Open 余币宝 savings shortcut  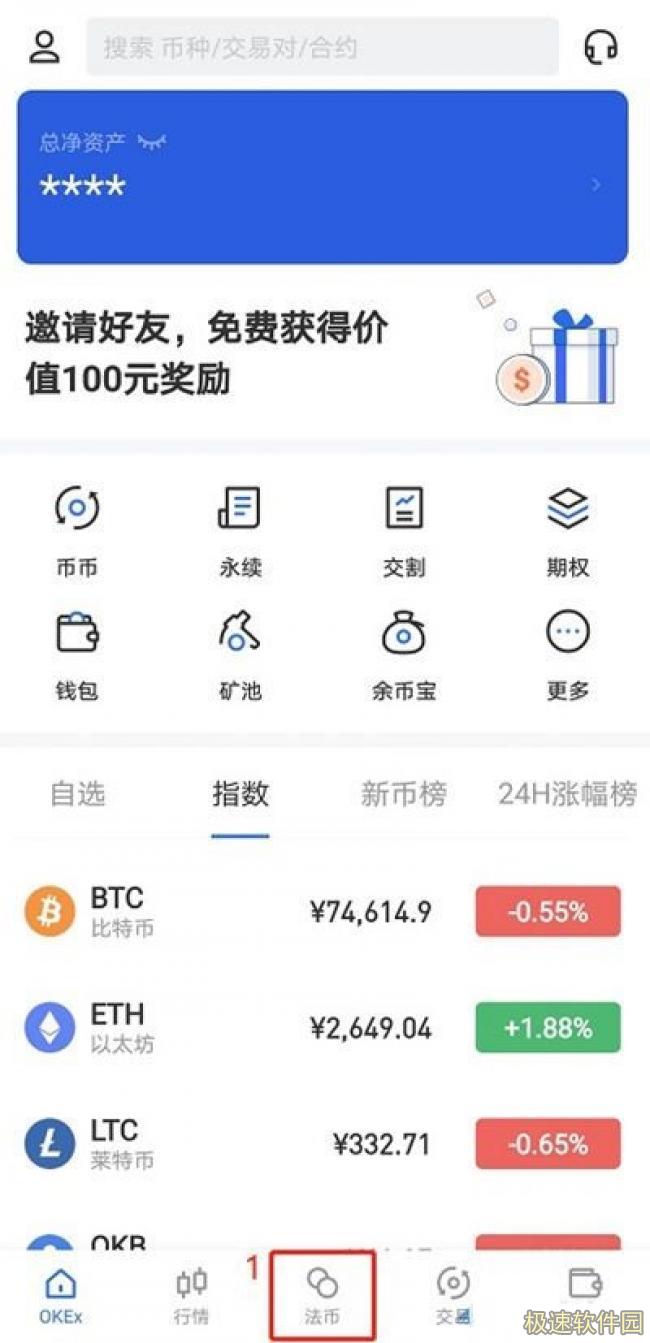(x=404, y=653)
